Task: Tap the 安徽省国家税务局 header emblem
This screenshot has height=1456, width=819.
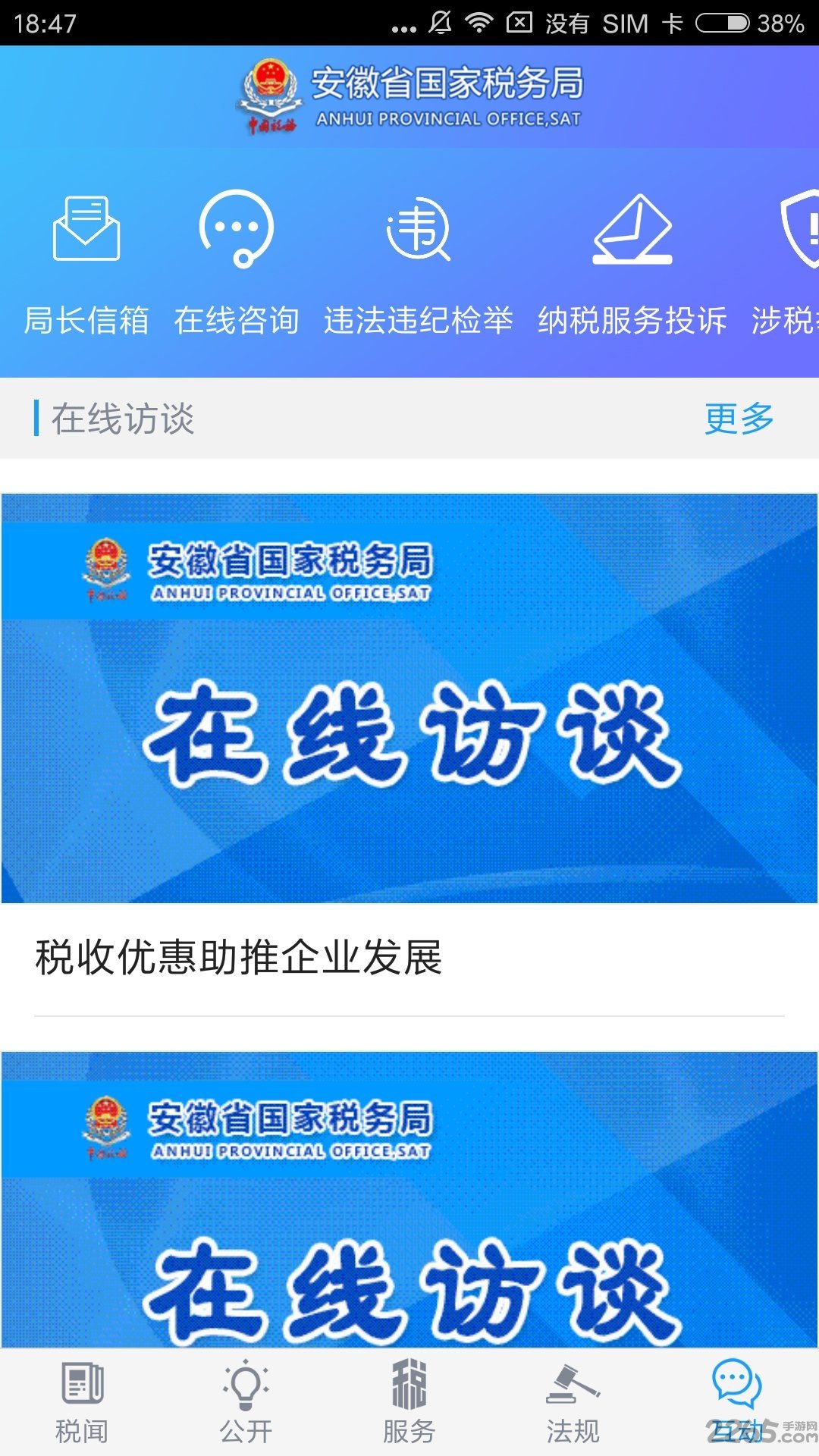Action: 269,93
